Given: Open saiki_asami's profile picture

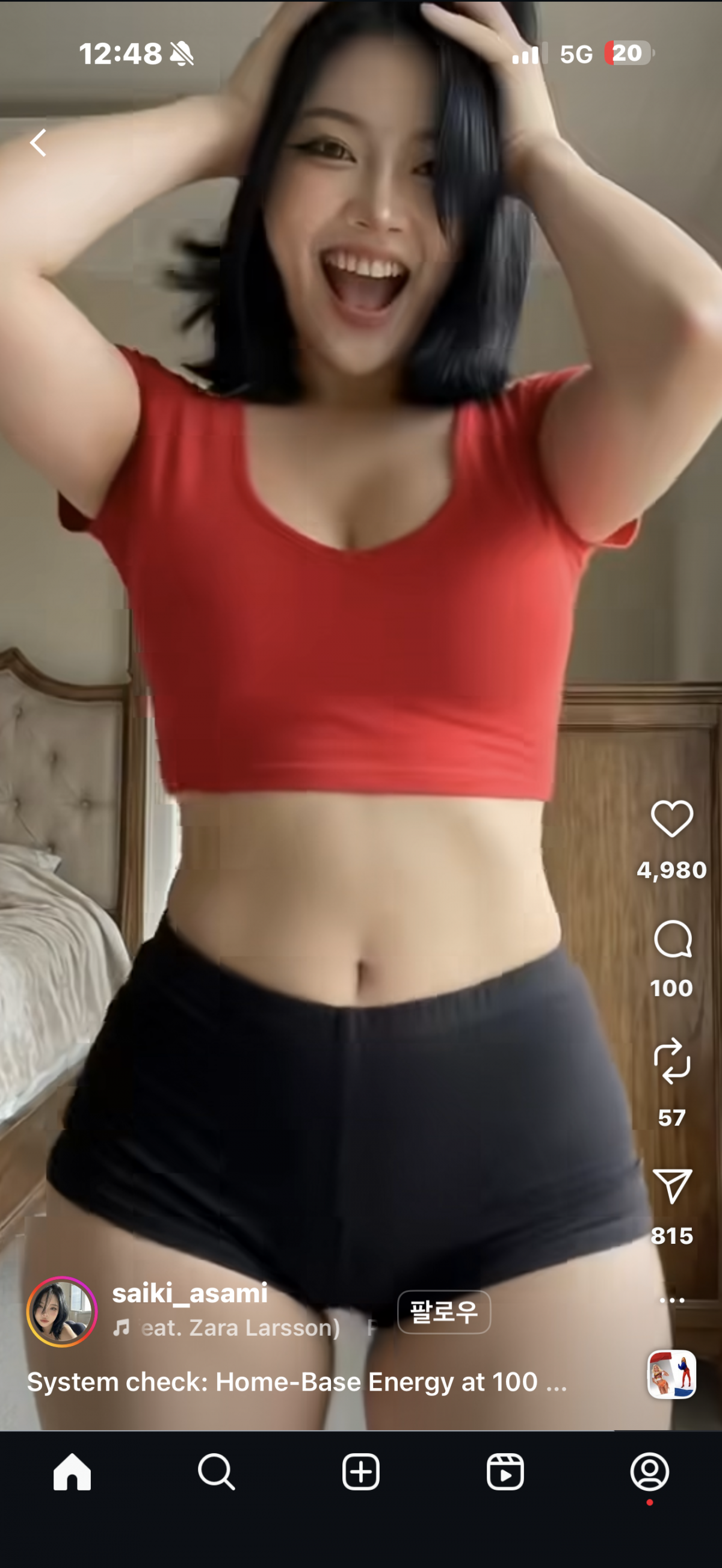Looking at the screenshot, I should (x=61, y=1311).
